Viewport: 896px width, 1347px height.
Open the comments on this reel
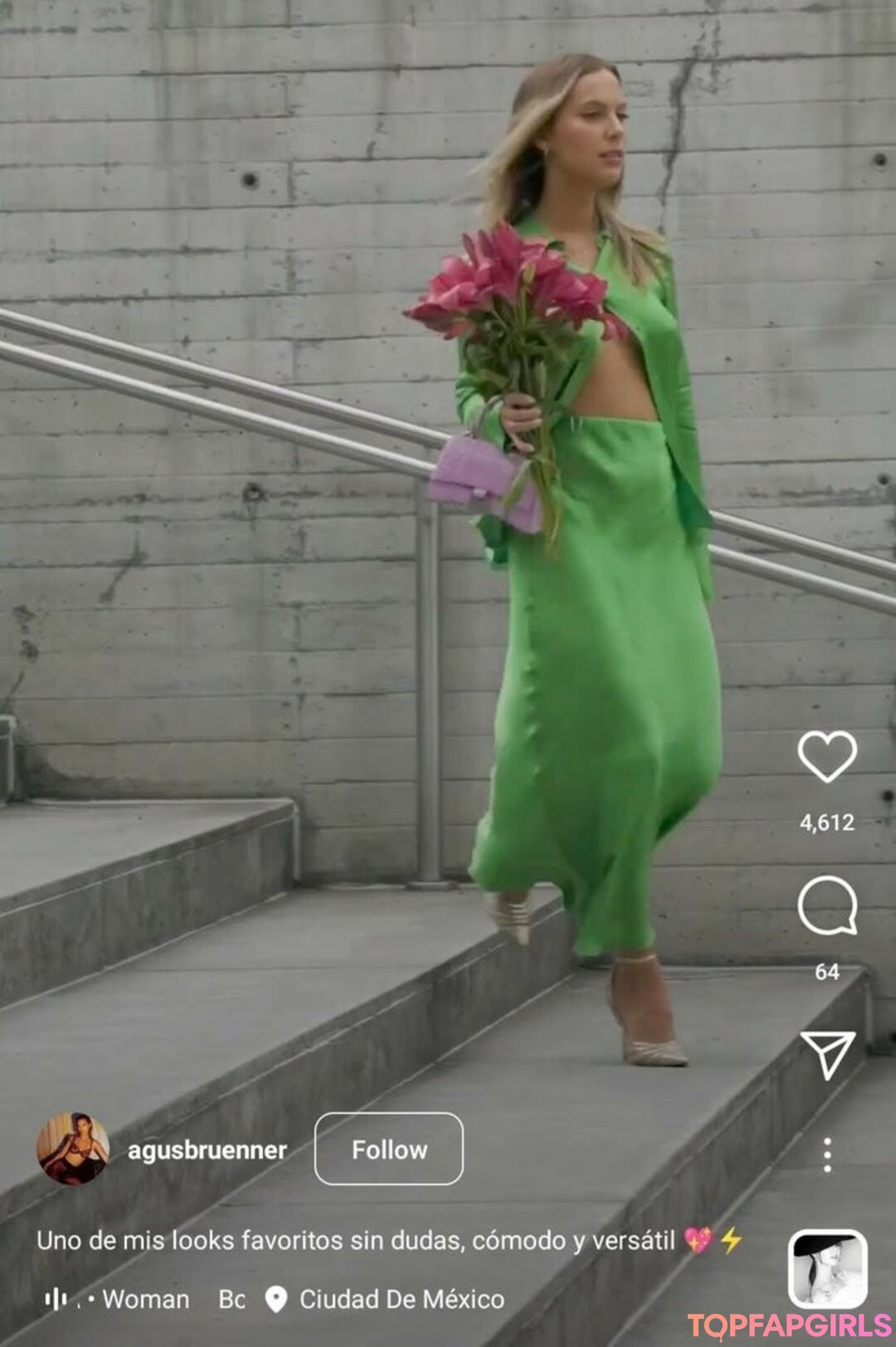826,905
